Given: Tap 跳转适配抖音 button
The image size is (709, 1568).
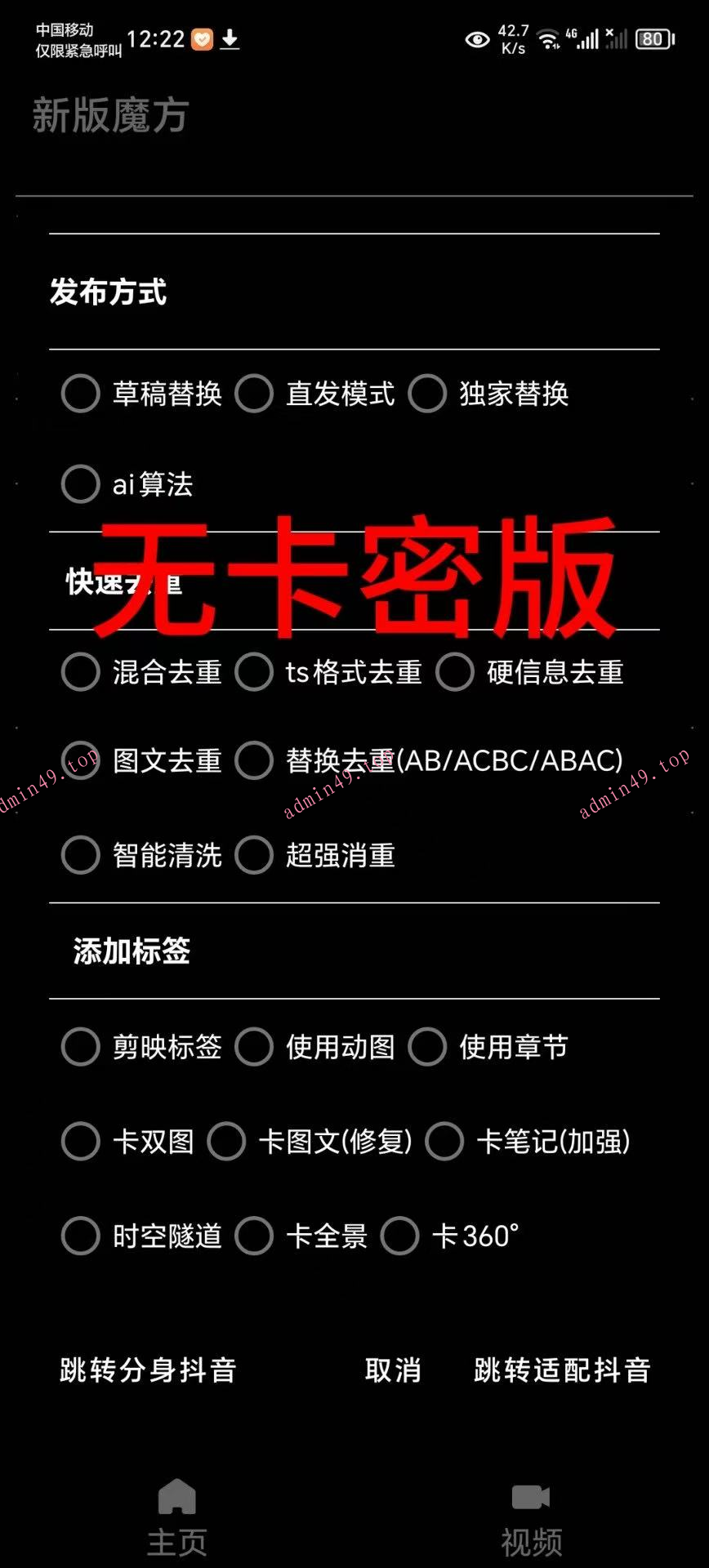Looking at the screenshot, I should [x=562, y=1370].
